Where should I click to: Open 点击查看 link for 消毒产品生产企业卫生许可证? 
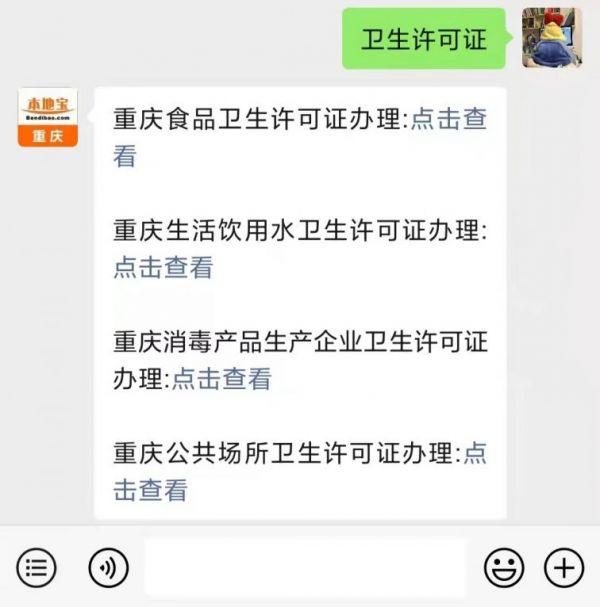click(x=221, y=379)
